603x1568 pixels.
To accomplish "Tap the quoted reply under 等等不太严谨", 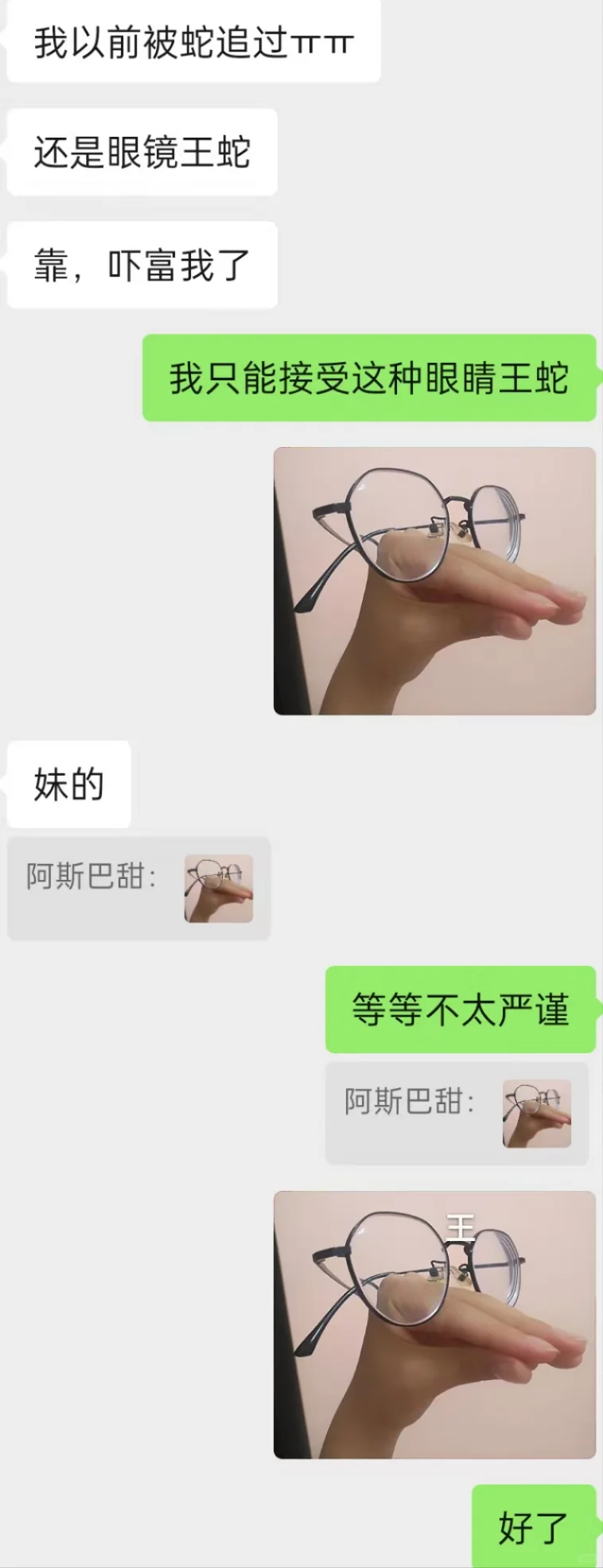I will (457, 1113).
